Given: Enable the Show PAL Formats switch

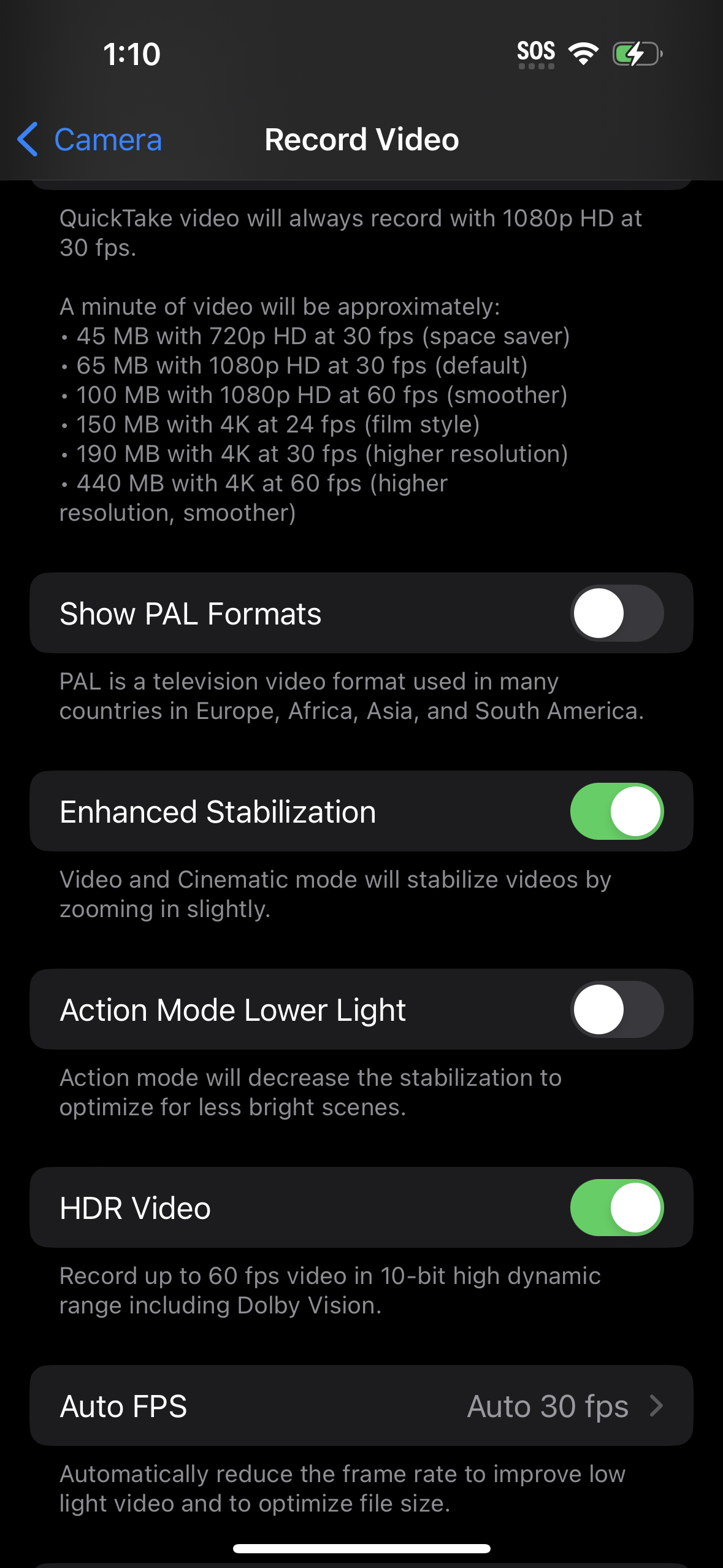Looking at the screenshot, I should (x=616, y=613).
